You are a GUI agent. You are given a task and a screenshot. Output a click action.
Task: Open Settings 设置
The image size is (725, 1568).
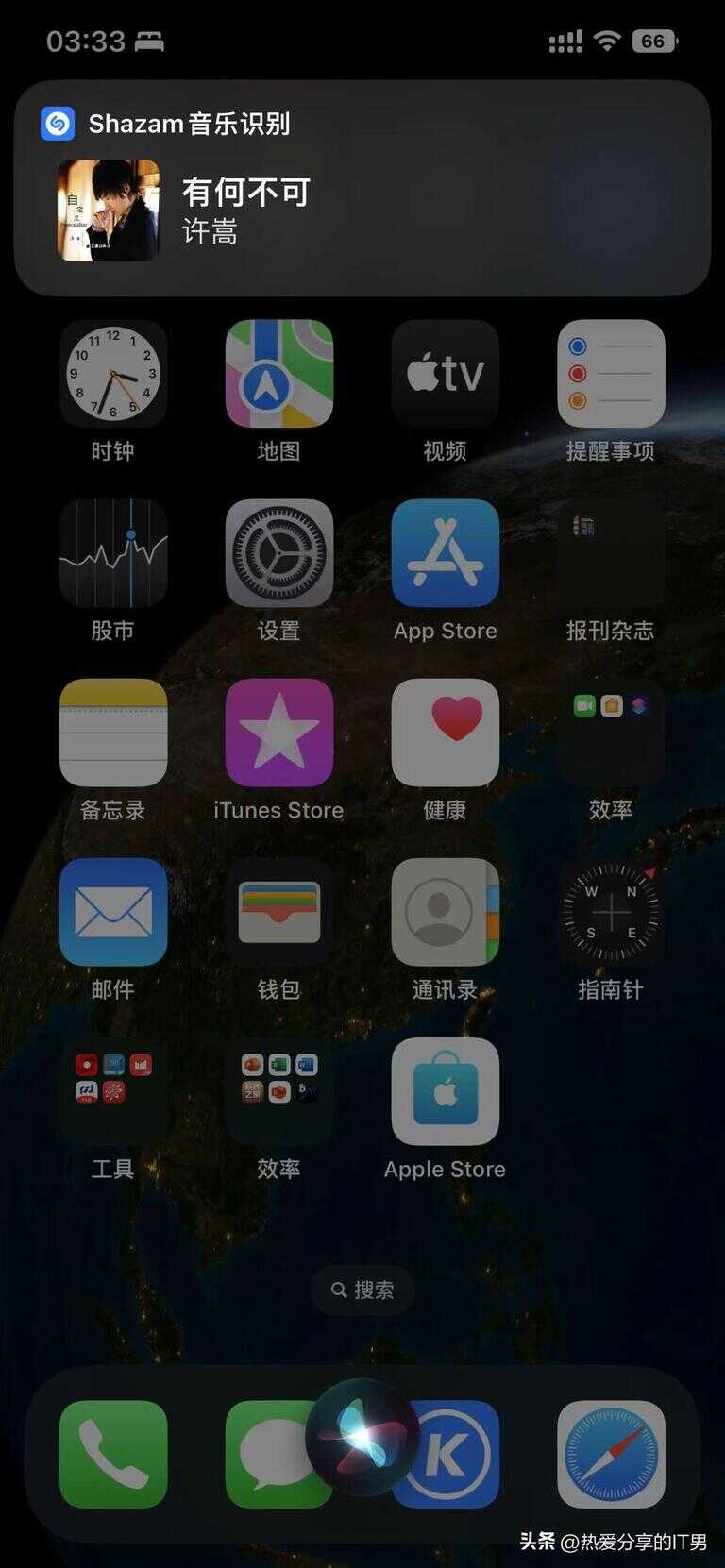click(279, 553)
